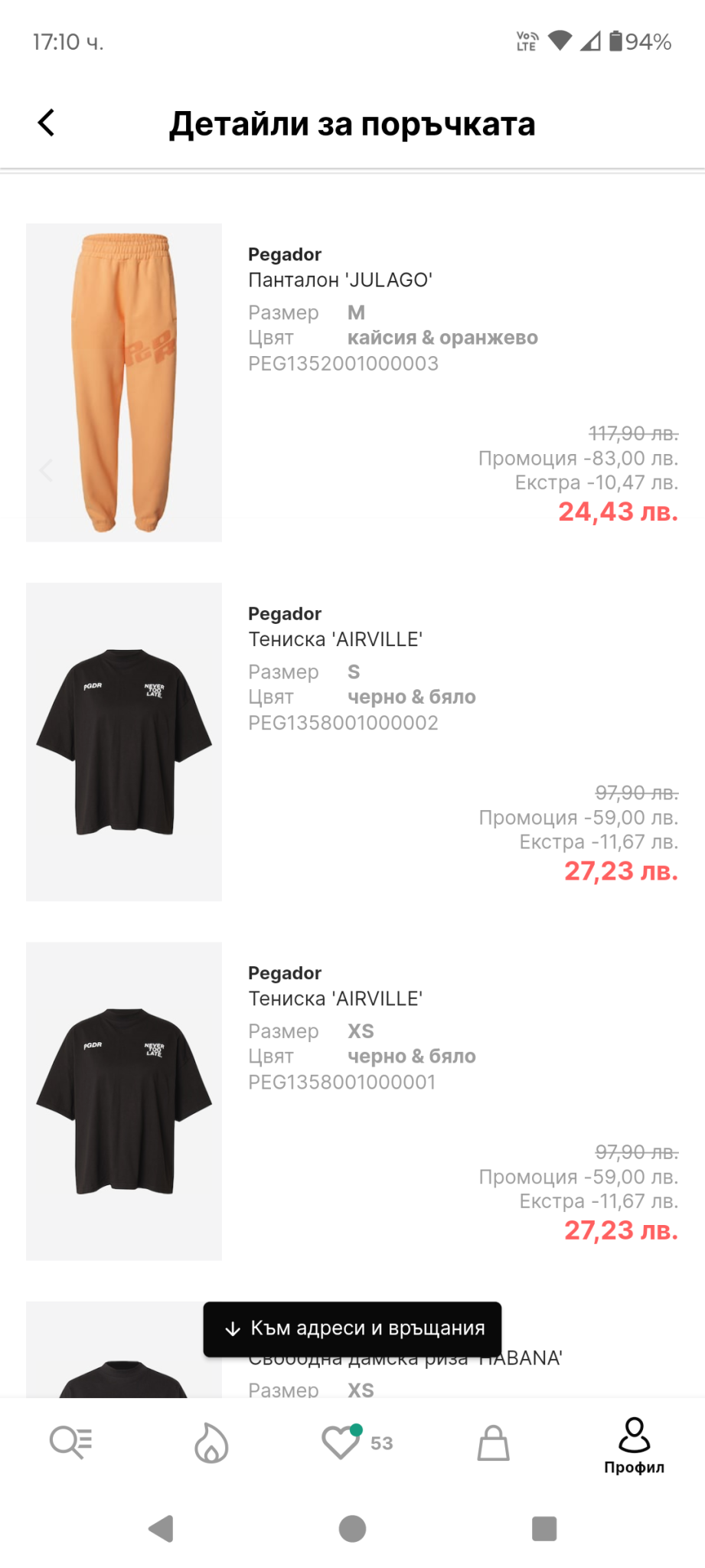Go to the system home screen

pos(352,1529)
